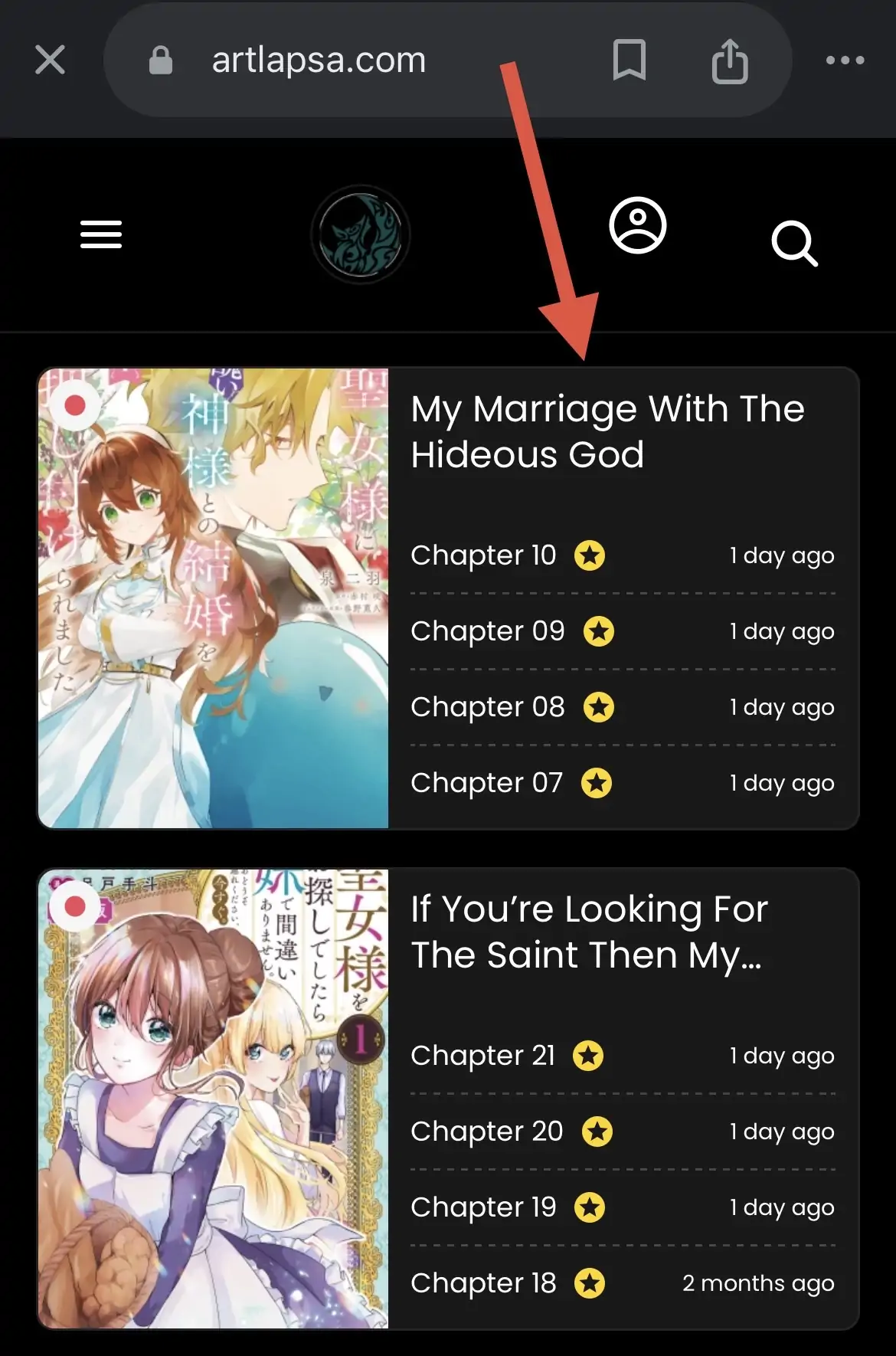Image resolution: width=896 pixels, height=1356 pixels.
Task: Share this page
Action: pyautogui.click(x=729, y=61)
